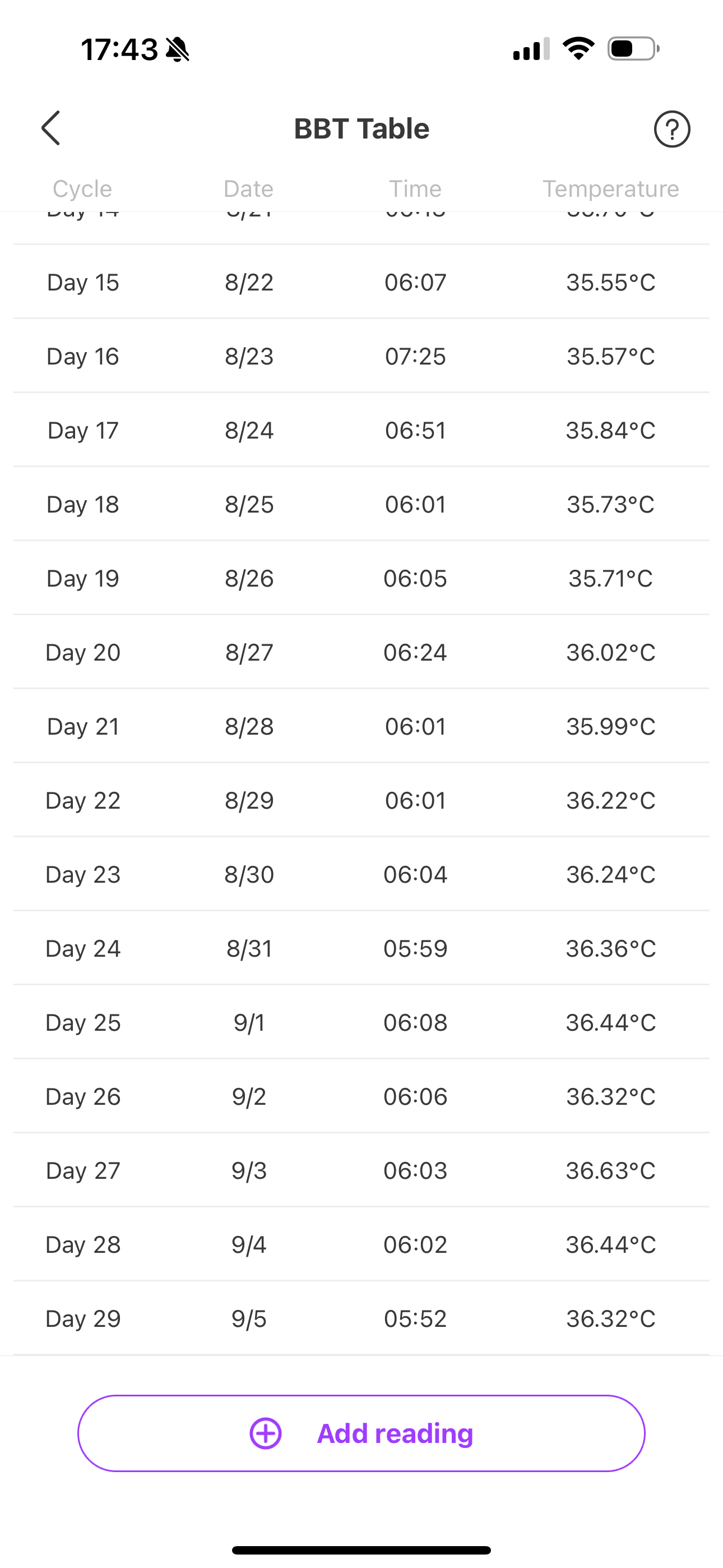Select the Day 20 entry for 8/27
Viewport: 723px width, 1568px height.
(361, 652)
